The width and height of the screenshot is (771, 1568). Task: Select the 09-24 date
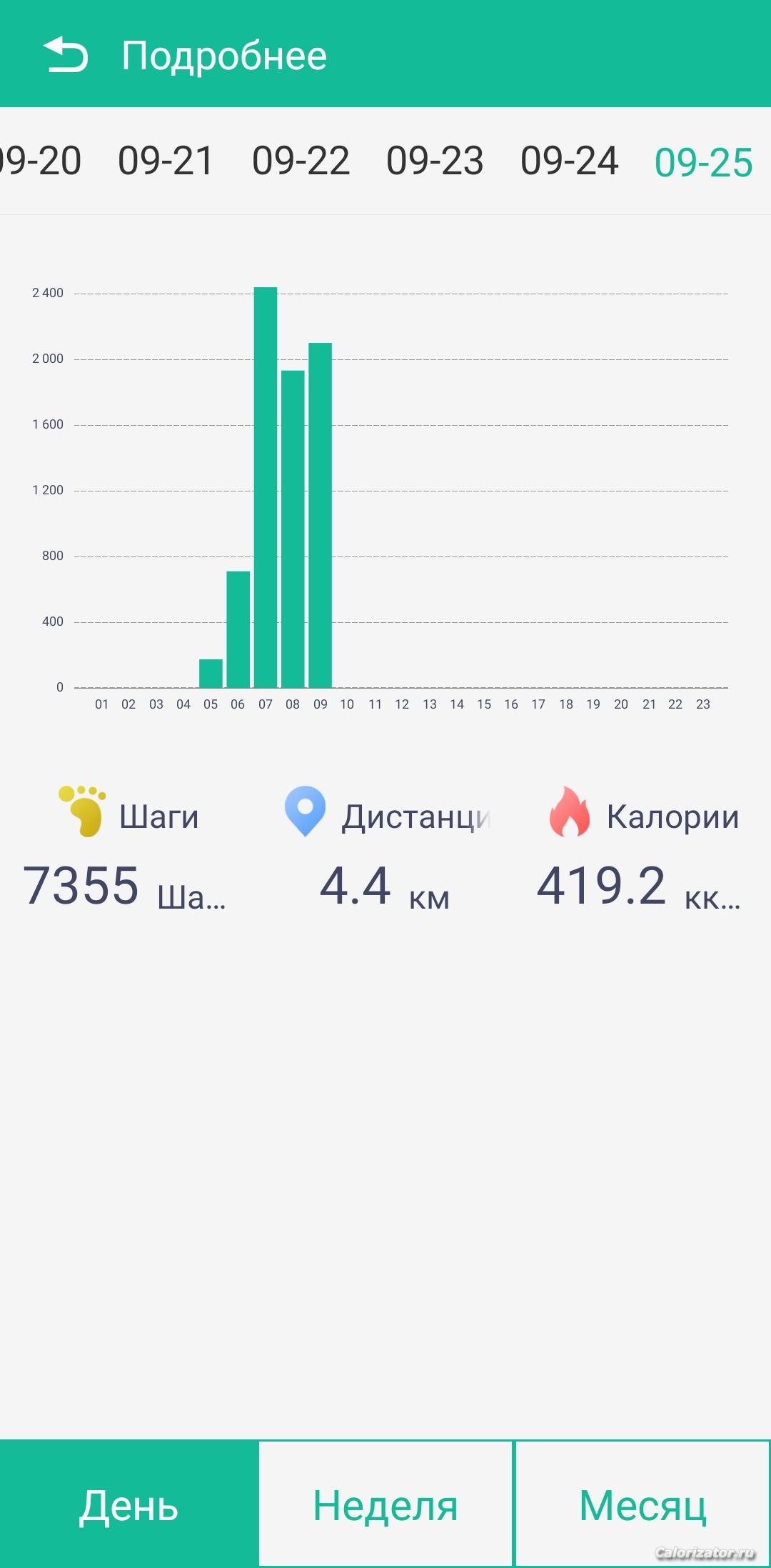coord(569,161)
